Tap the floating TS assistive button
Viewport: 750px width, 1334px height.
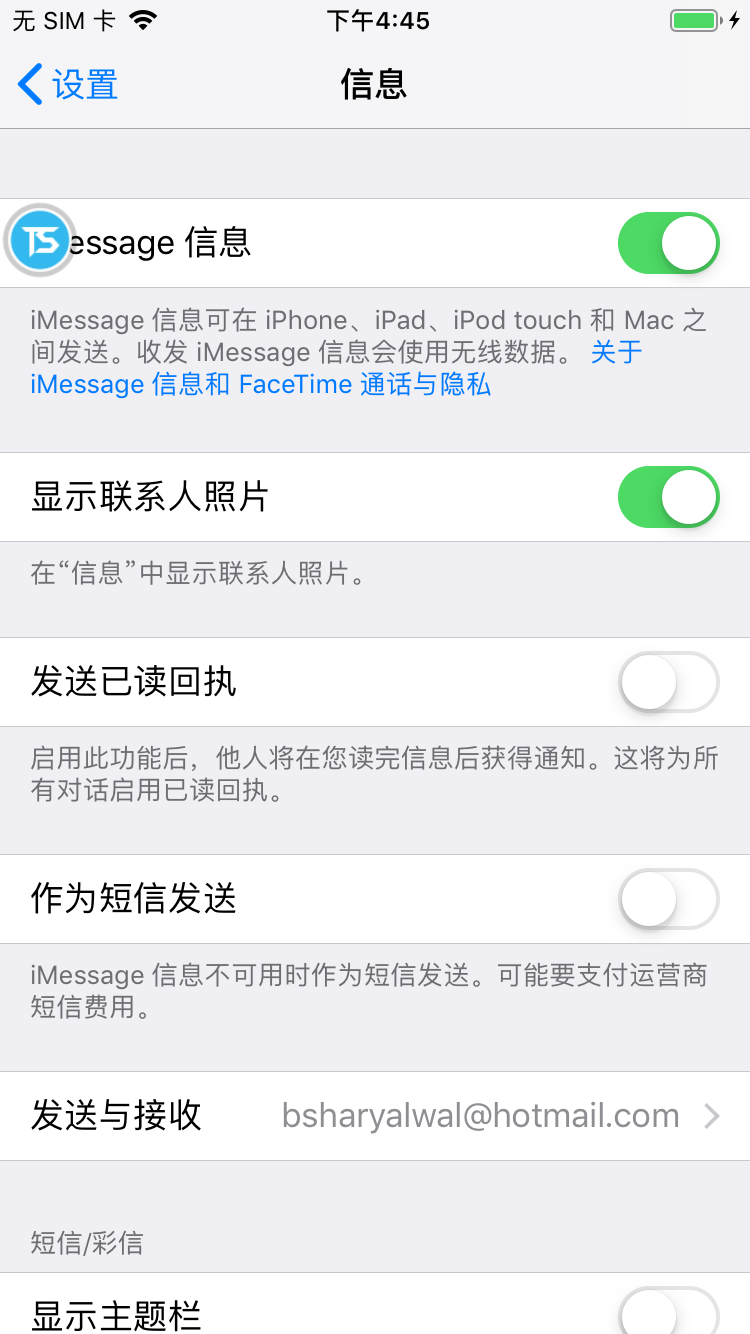pos(41,240)
